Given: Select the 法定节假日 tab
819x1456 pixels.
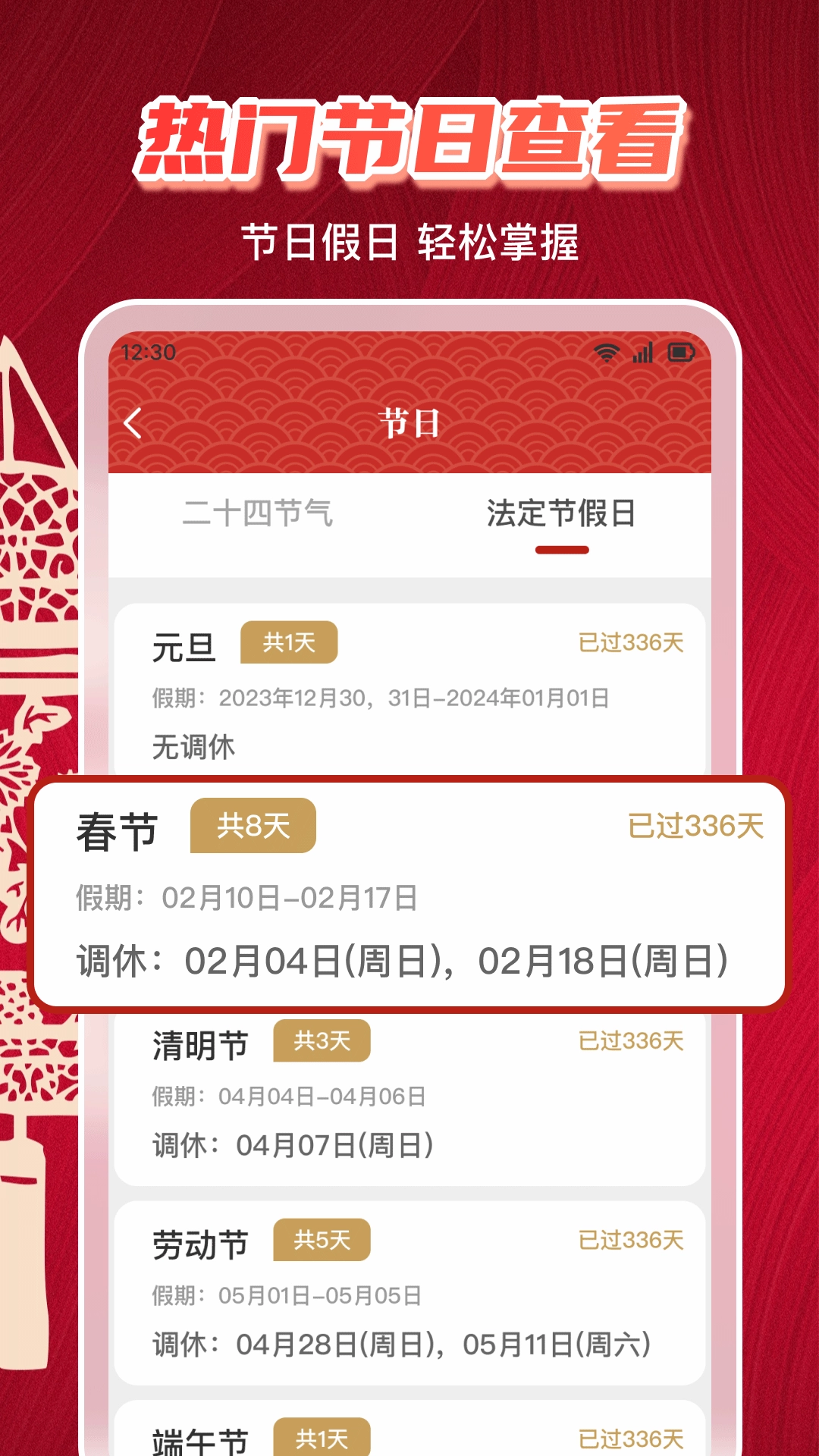Looking at the screenshot, I should click(x=563, y=514).
